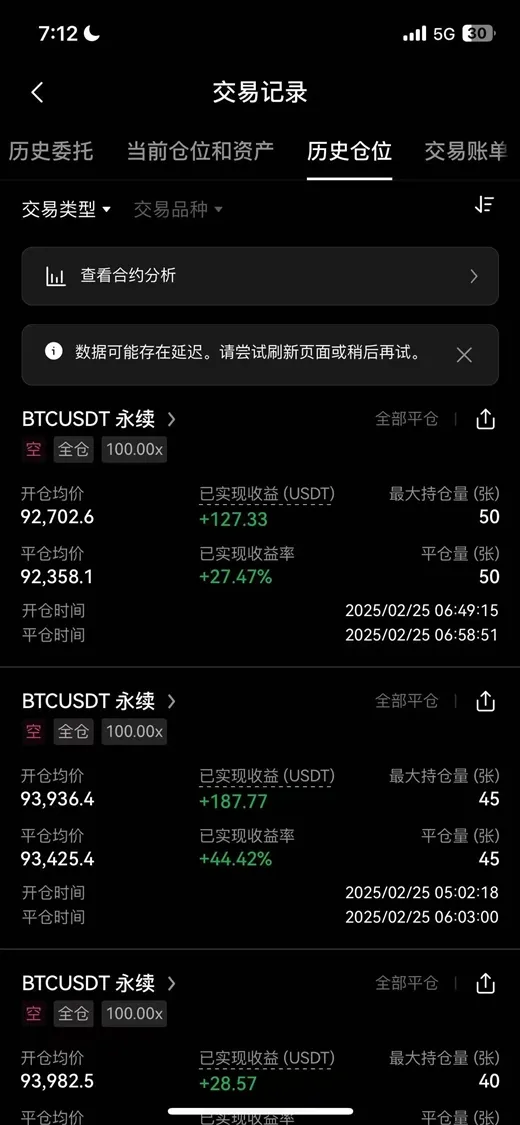Expand the 交易类型 dropdown filter
The image size is (520, 1125).
(66, 210)
